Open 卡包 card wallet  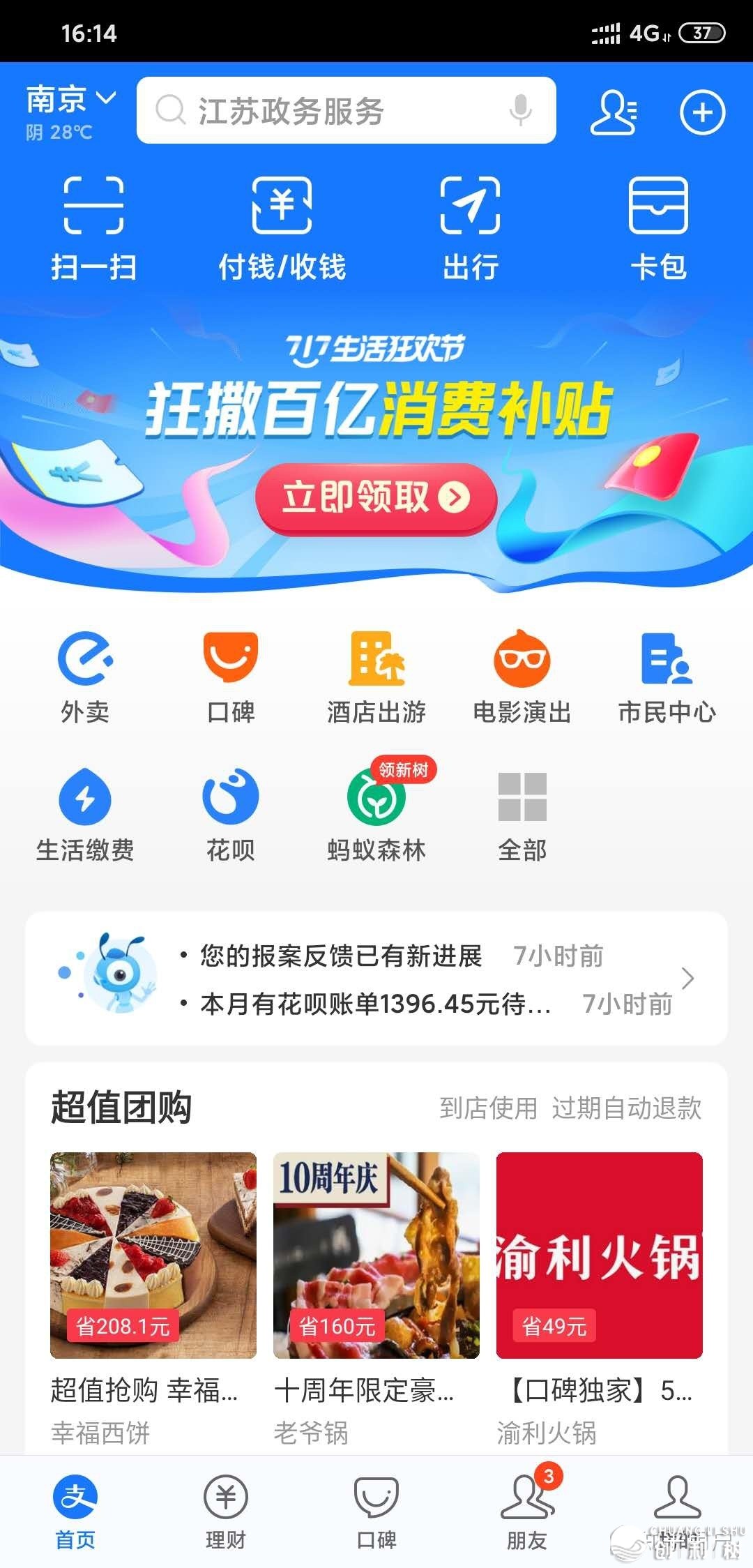[x=658, y=228]
